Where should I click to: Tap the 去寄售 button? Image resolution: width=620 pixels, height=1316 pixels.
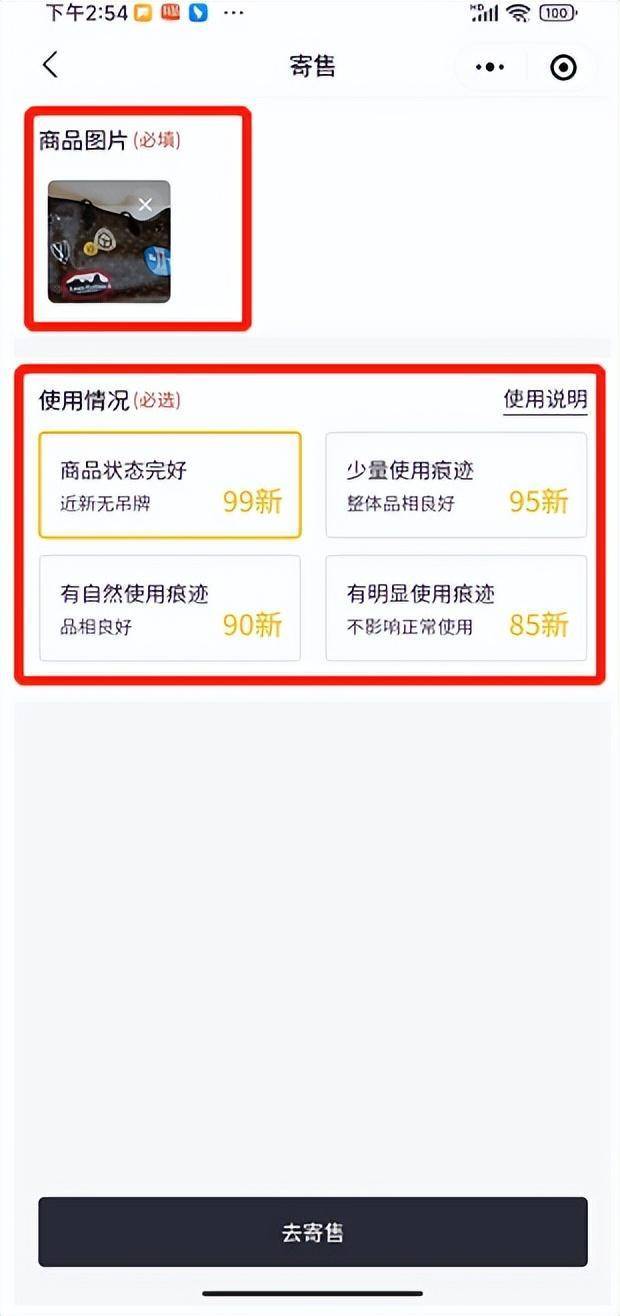tap(312, 1232)
